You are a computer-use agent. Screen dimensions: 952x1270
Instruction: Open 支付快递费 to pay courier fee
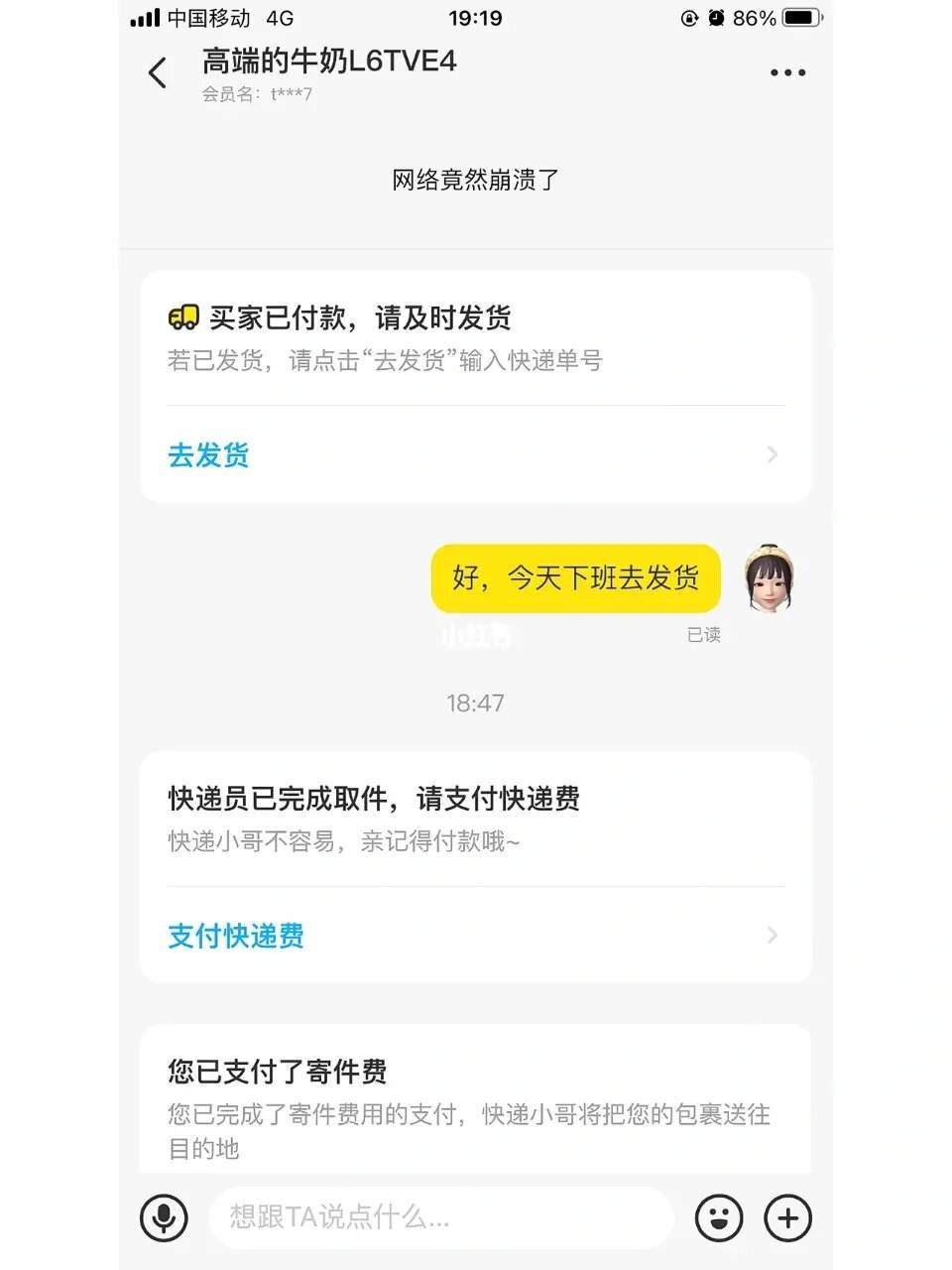(474, 936)
